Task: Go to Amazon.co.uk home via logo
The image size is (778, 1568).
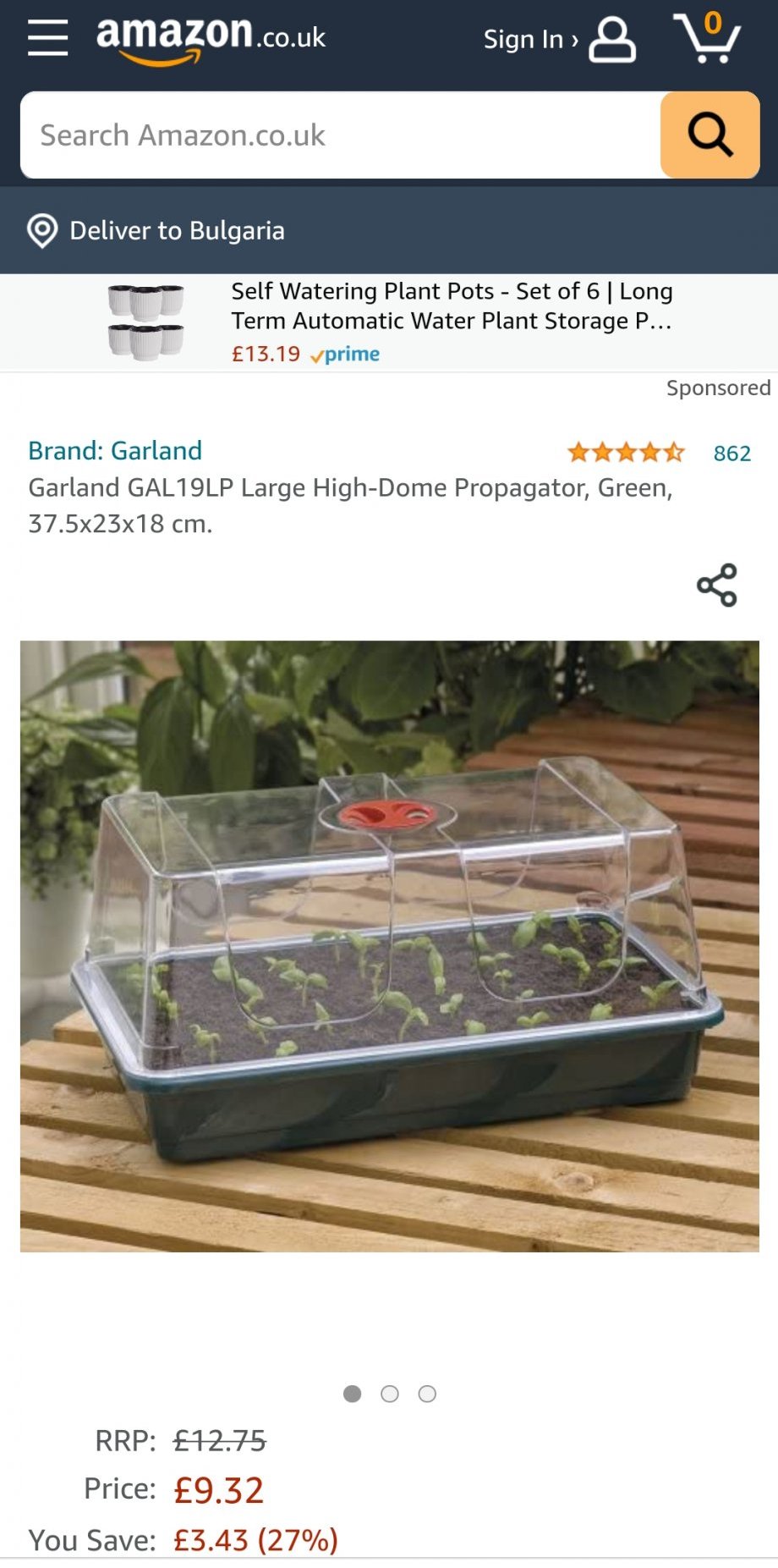Action: coord(211,38)
